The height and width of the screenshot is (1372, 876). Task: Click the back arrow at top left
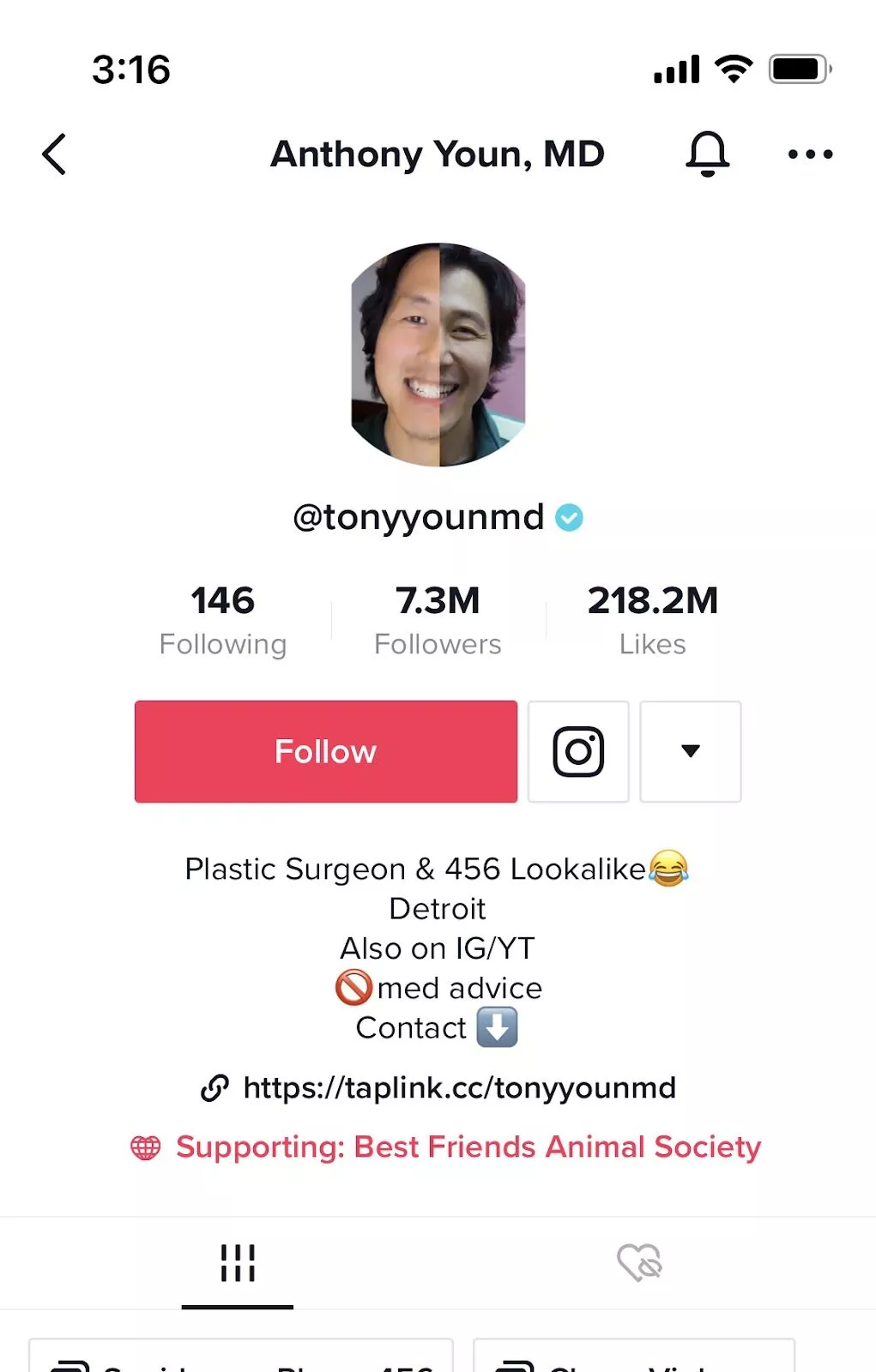click(55, 154)
